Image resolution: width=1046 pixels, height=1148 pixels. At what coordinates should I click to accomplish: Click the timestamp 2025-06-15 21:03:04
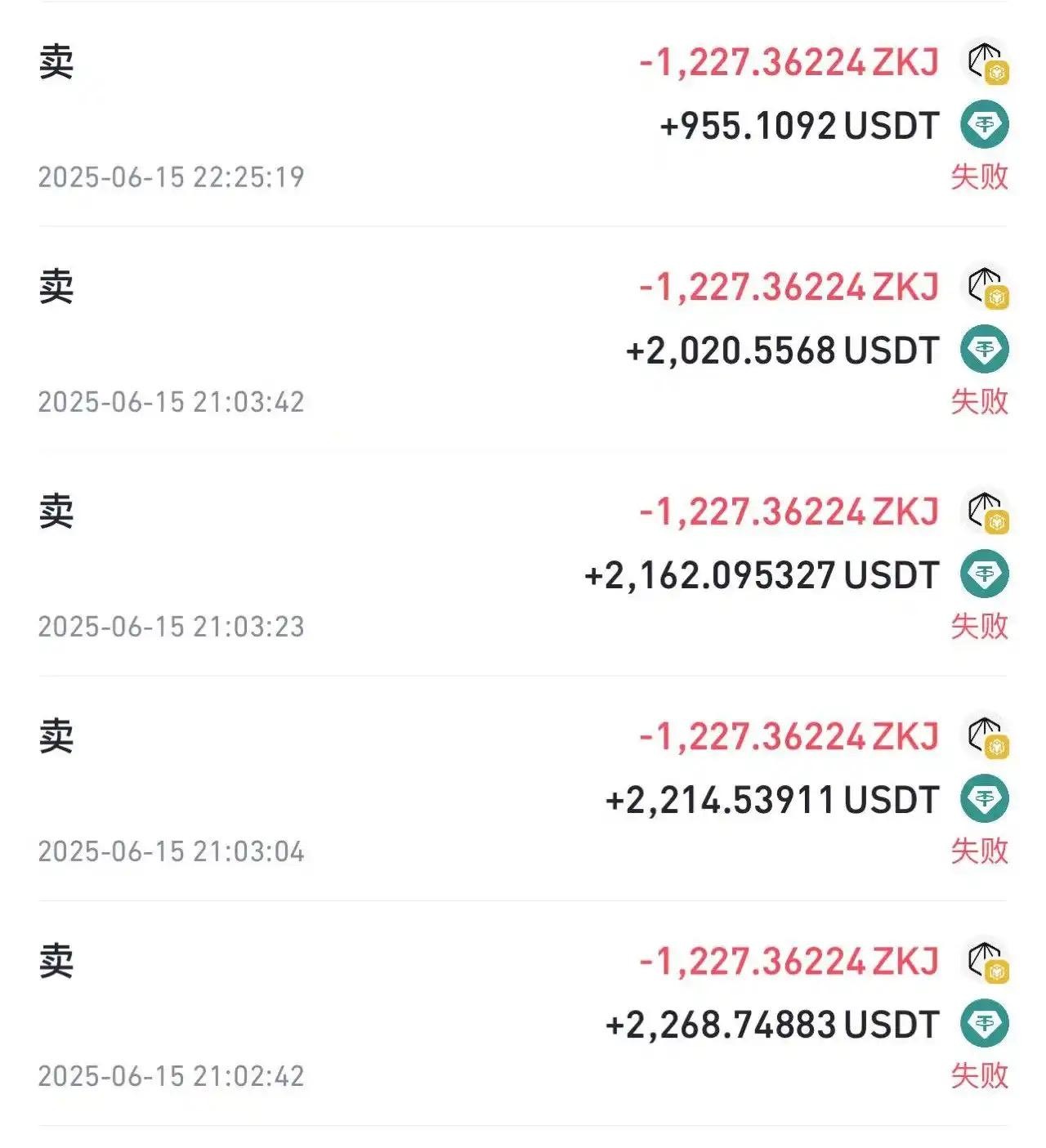tap(172, 850)
